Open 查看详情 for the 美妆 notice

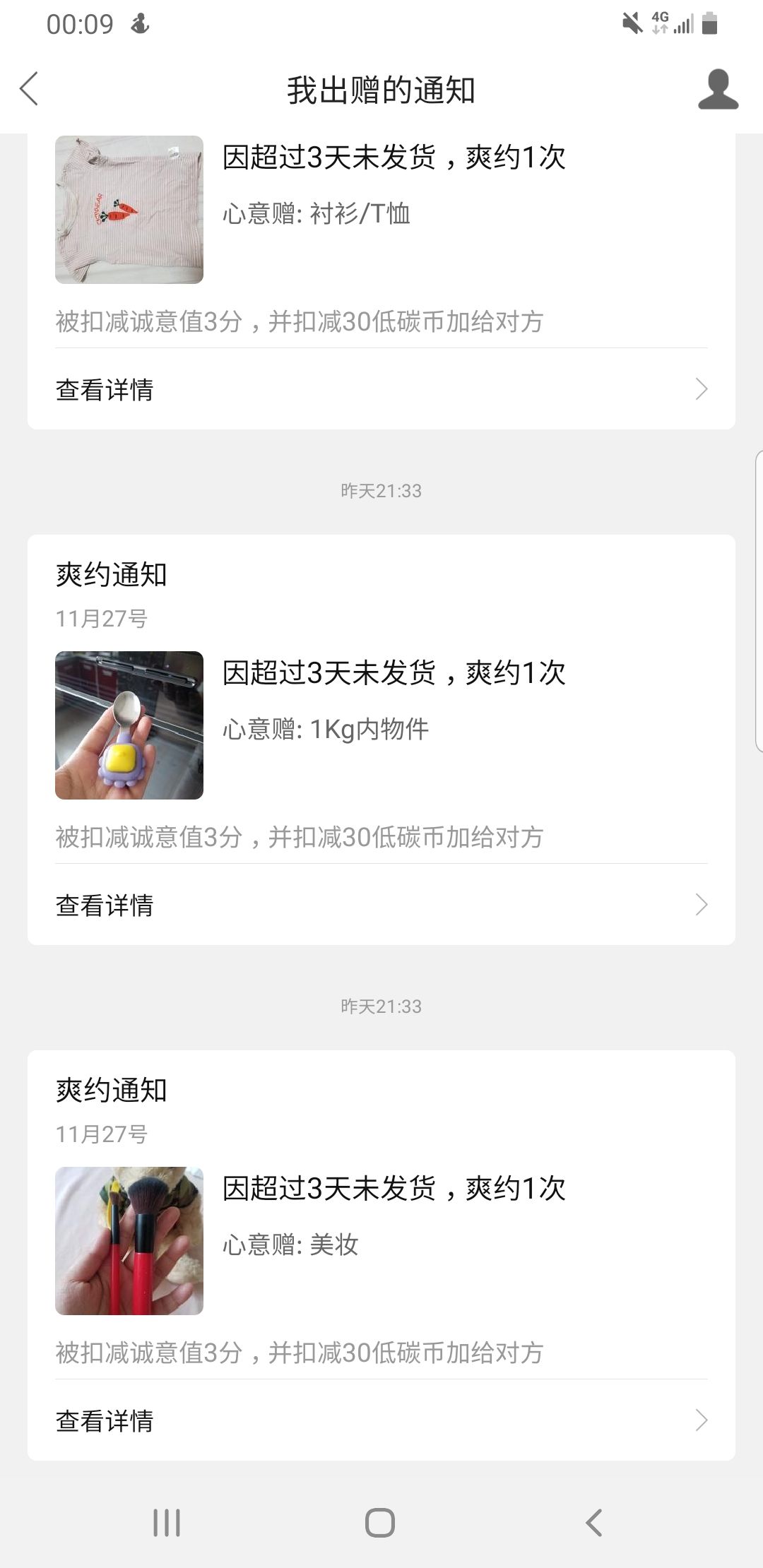pos(381,1420)
